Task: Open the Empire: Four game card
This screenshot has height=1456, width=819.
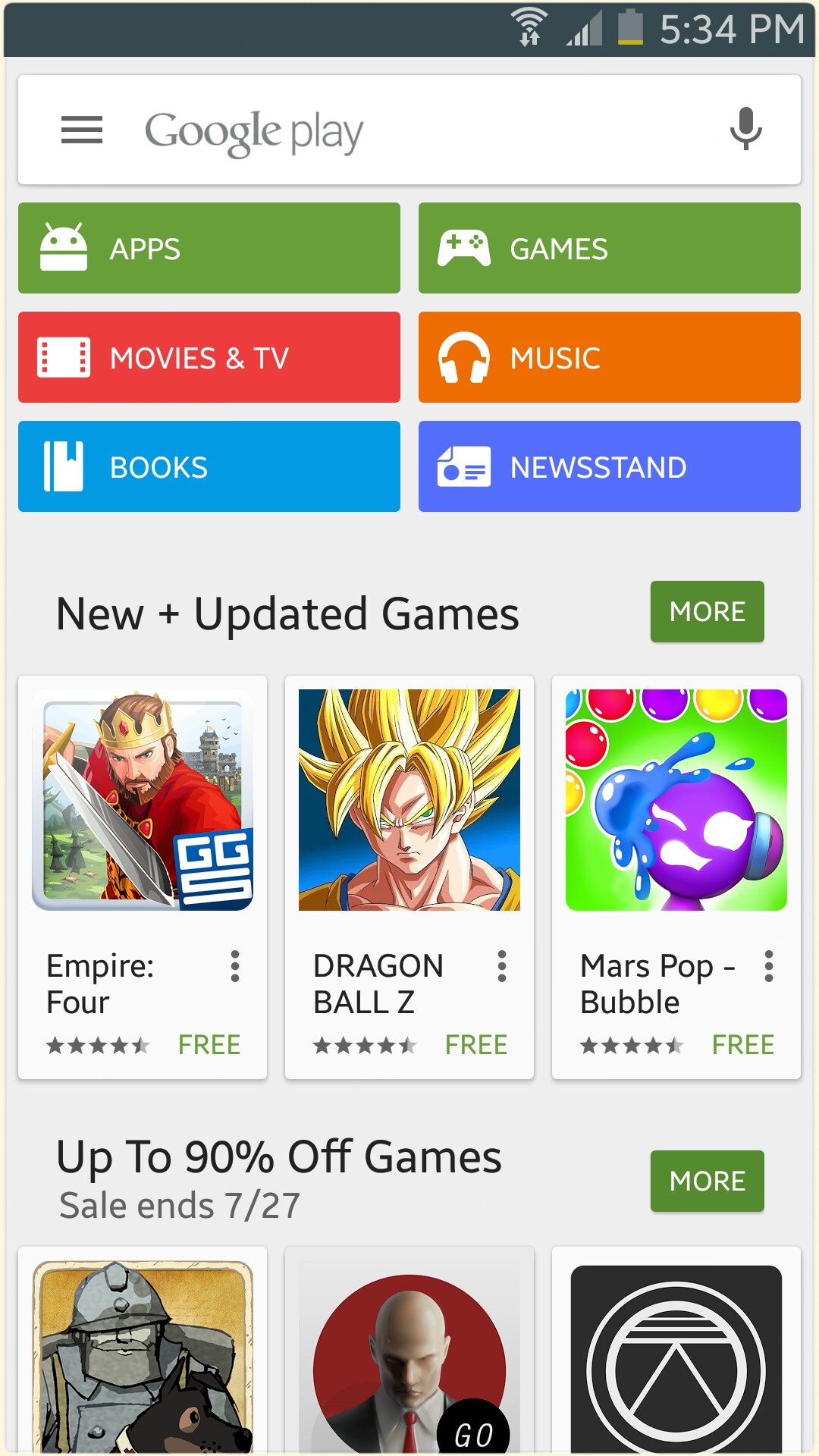Action: click(143, 801)
